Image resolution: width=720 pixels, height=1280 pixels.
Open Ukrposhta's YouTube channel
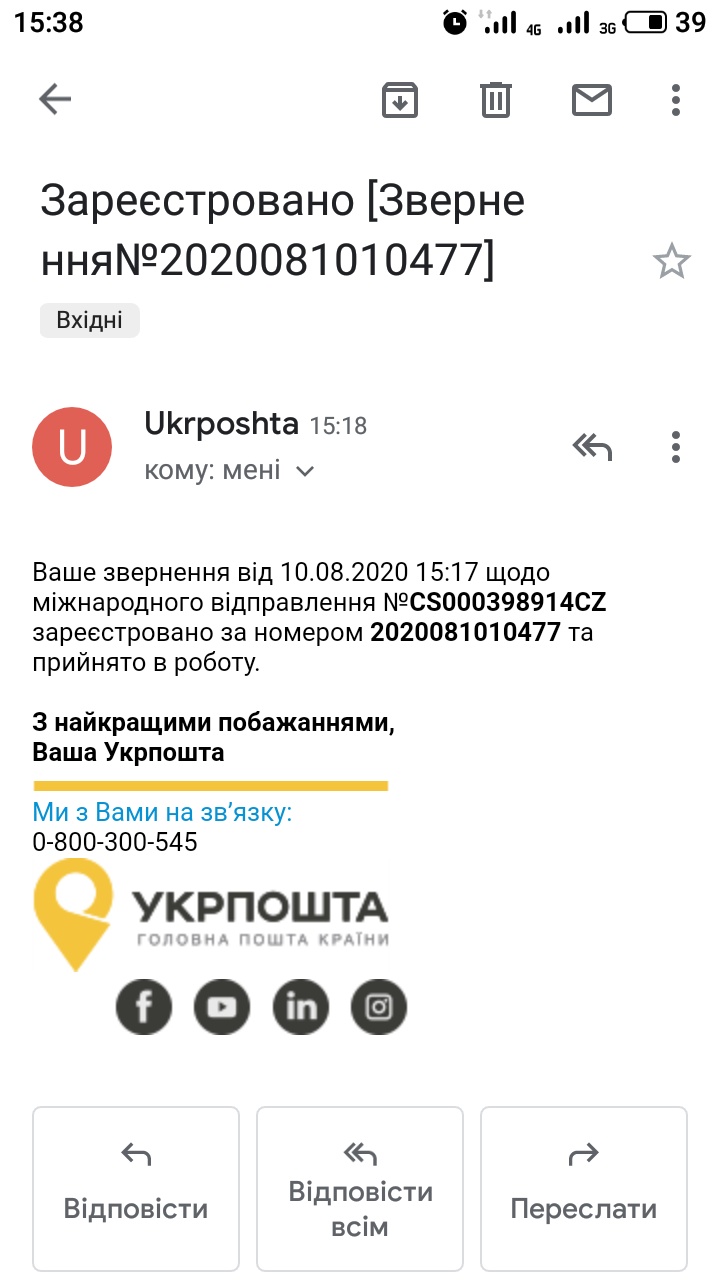click(222, 1006)
